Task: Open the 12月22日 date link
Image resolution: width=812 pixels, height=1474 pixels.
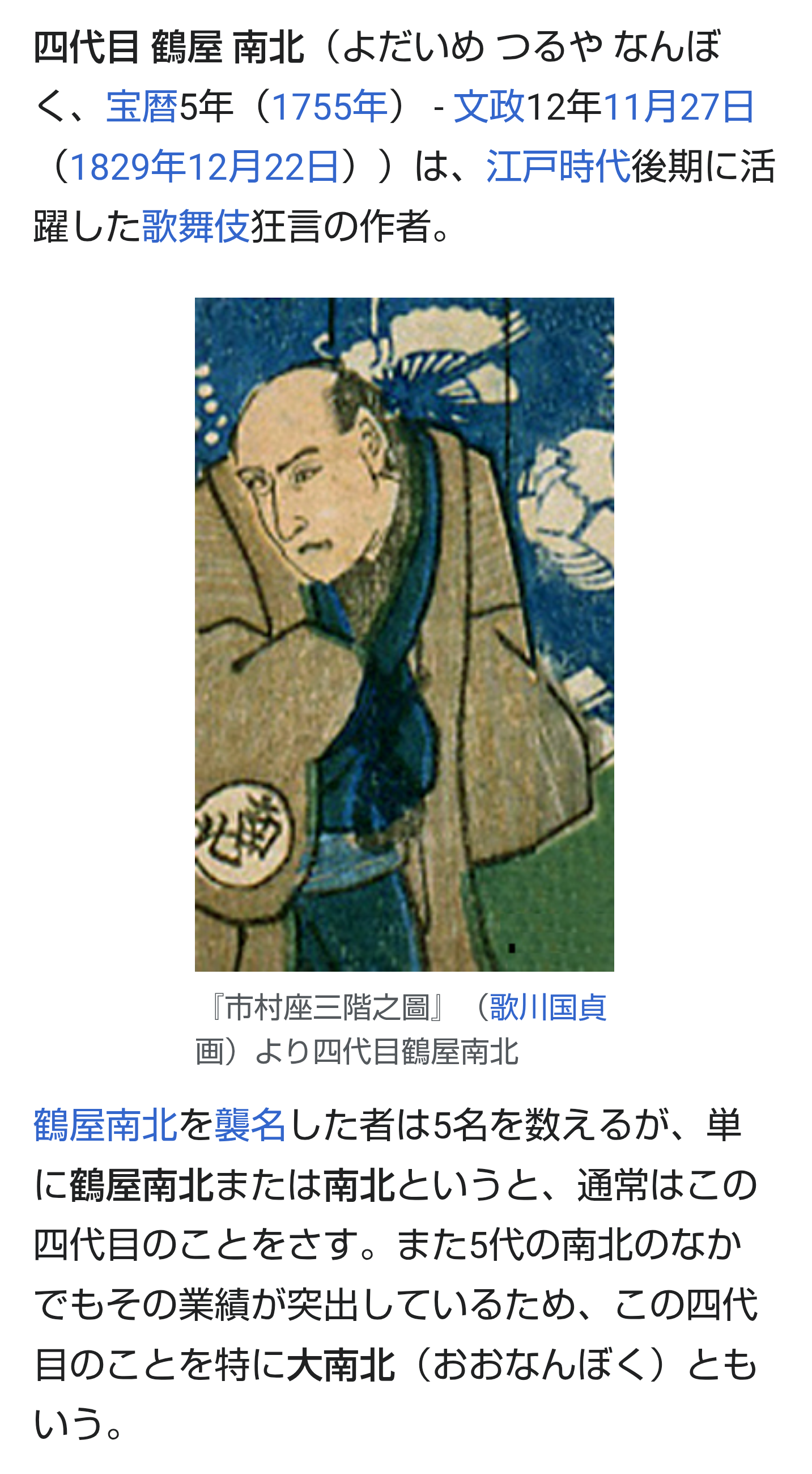Action: coord(262,167)
